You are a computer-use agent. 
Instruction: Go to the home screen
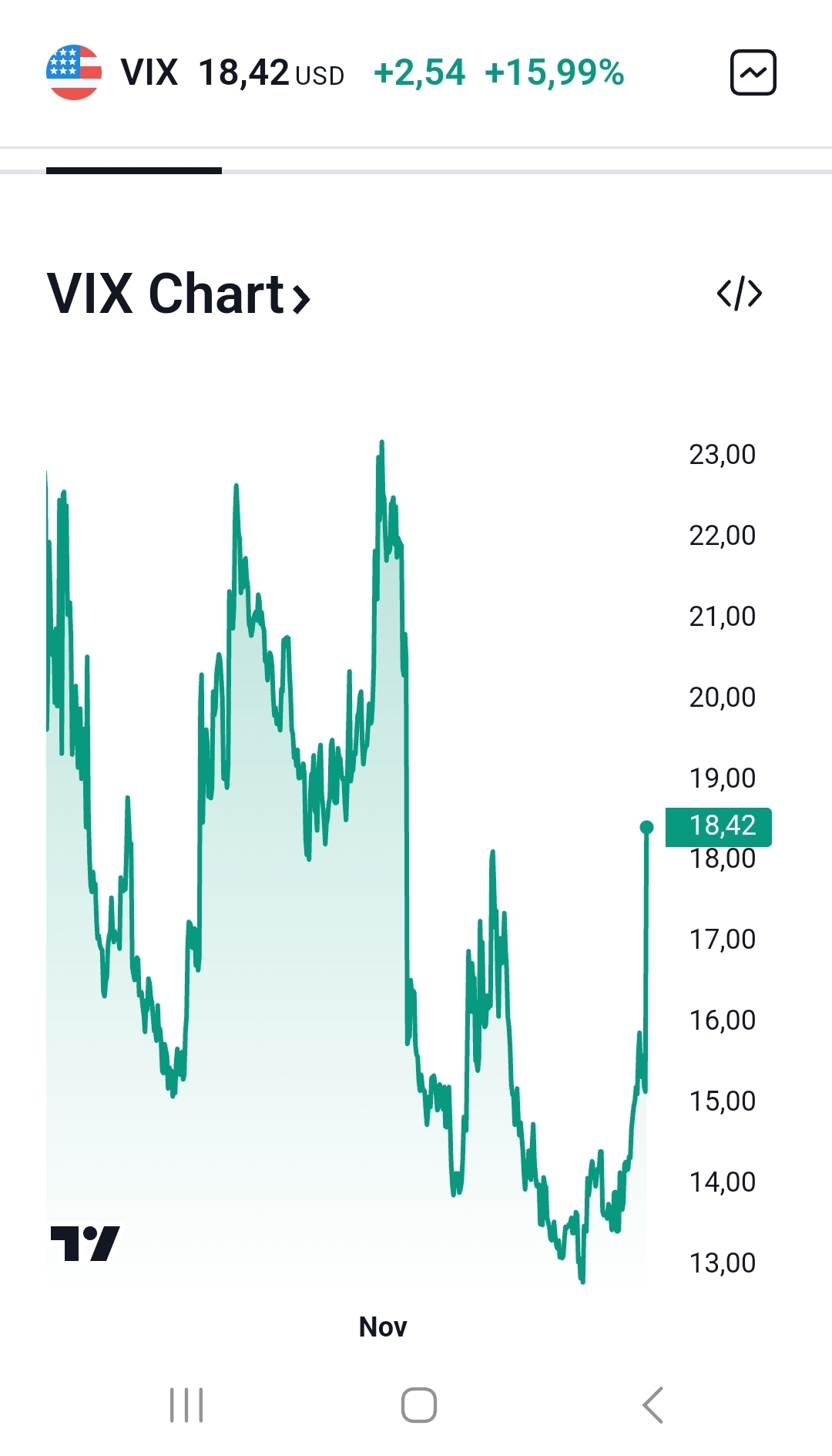[418, 1404]
